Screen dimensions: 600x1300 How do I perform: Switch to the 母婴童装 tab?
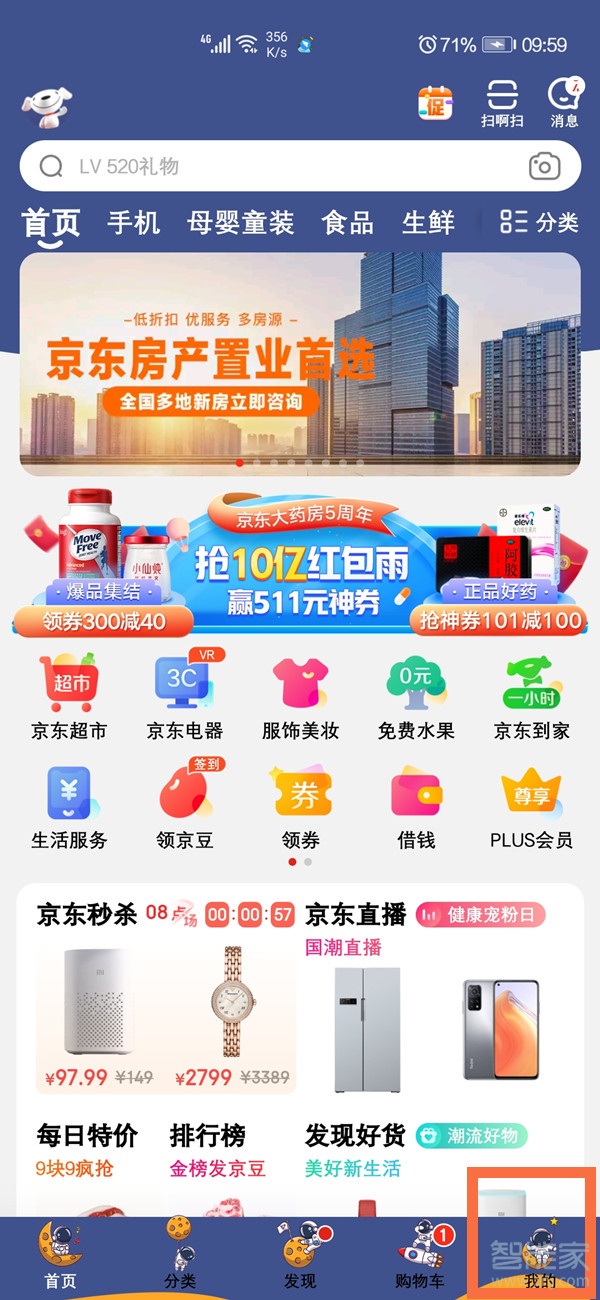click(x=241, y=222)
